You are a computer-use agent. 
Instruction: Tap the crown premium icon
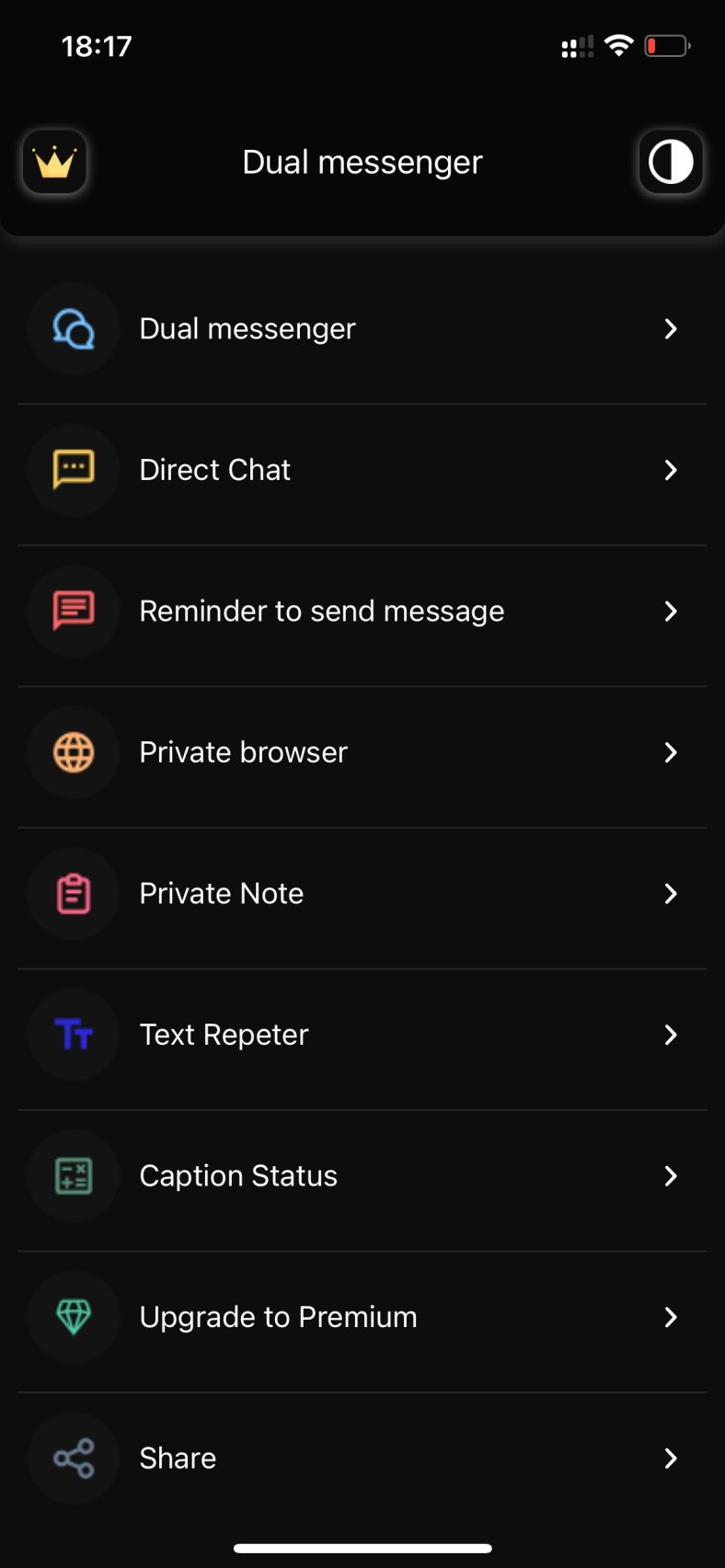tap(53, 162)
